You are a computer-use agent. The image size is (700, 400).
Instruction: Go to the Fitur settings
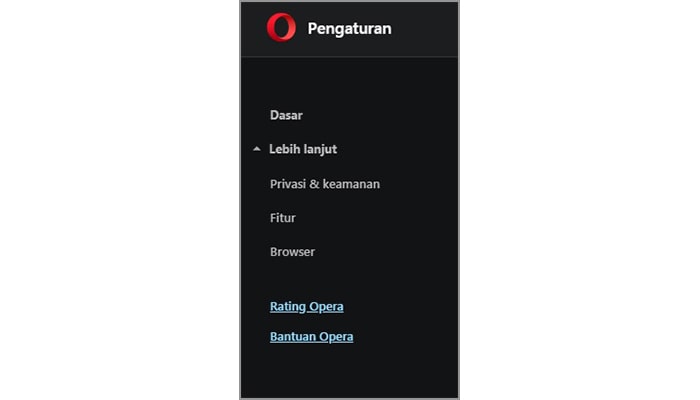pyautogui.click(x=283, y=218)
